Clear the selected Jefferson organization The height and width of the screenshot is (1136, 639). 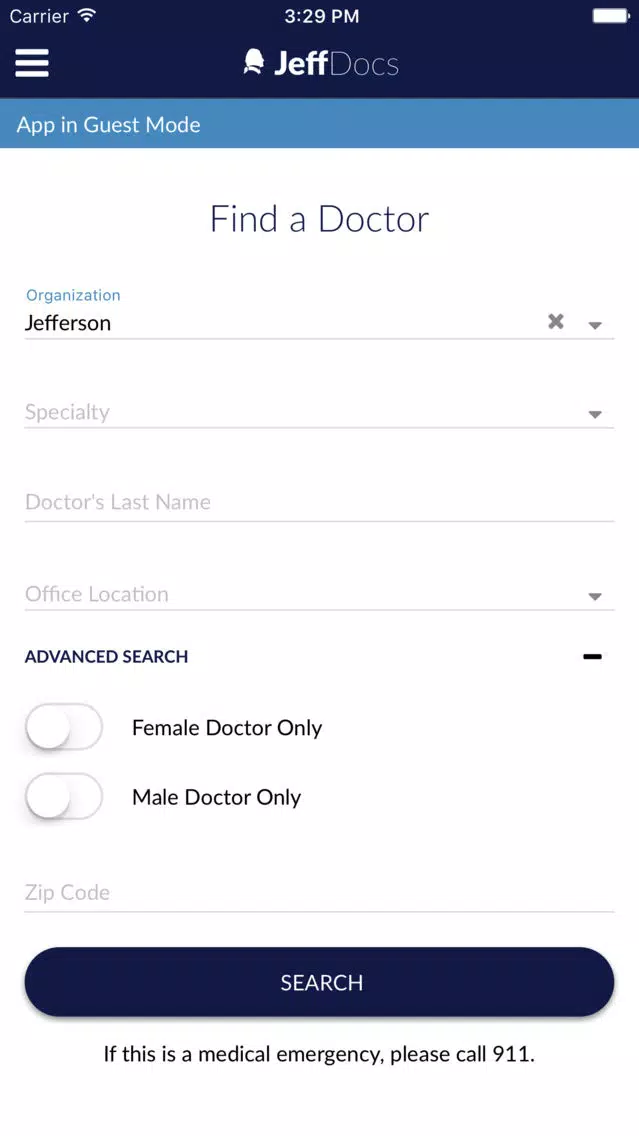coord(556,322)
